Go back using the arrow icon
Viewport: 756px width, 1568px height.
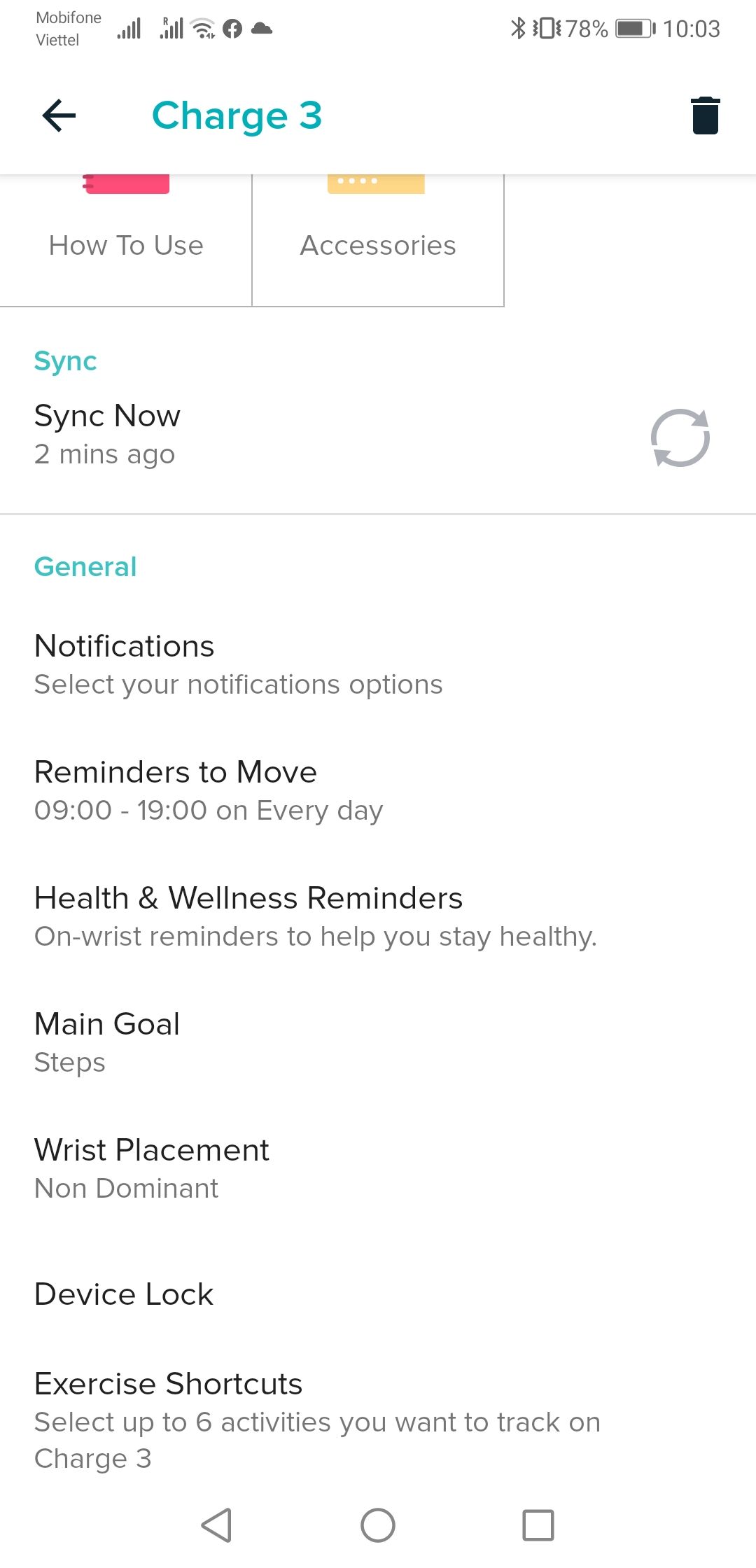(59, 115)
